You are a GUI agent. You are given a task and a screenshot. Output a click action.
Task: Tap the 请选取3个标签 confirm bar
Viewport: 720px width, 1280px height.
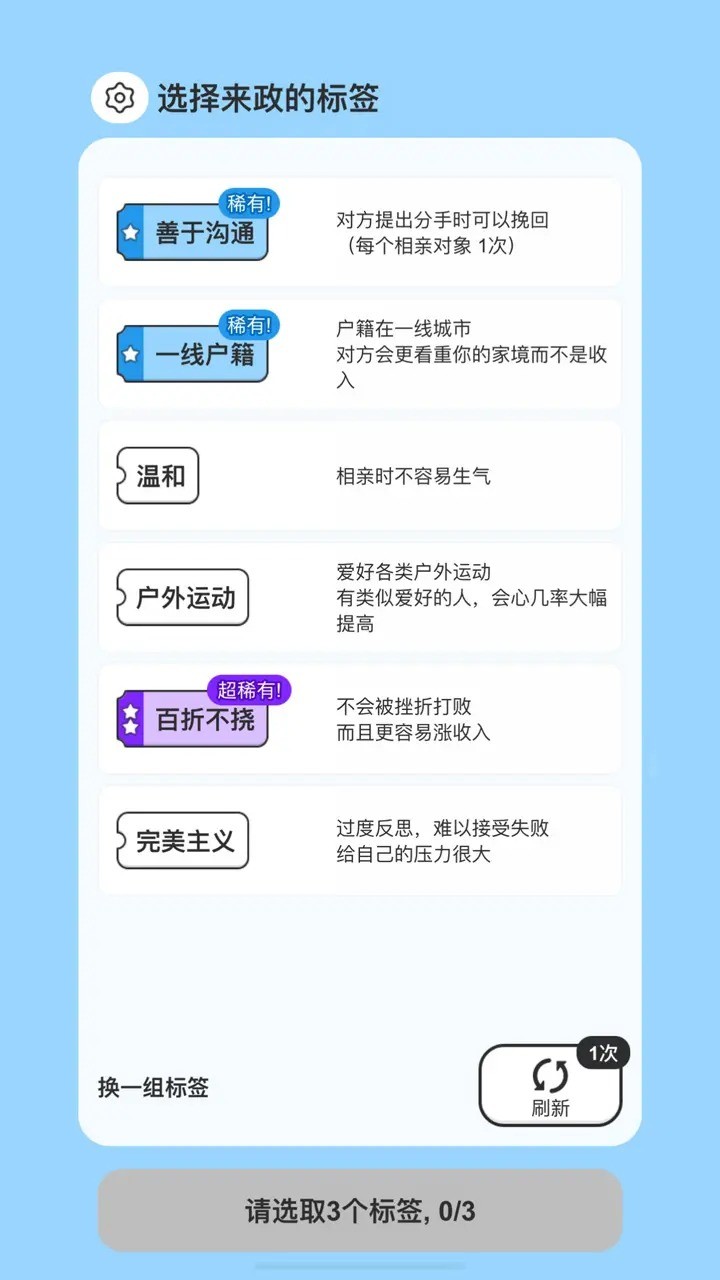coord(360,1210)
